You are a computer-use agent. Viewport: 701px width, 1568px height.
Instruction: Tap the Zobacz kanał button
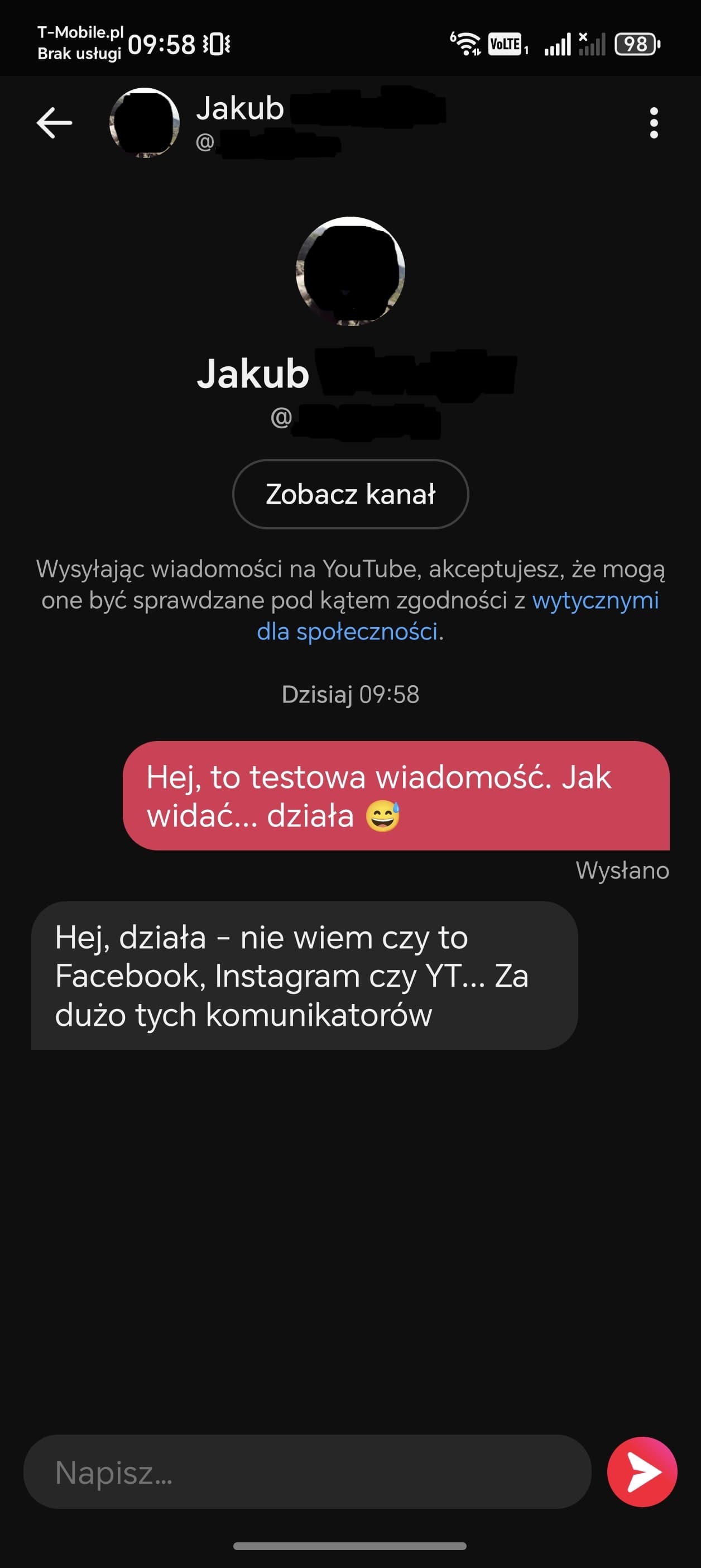[350, 494]
